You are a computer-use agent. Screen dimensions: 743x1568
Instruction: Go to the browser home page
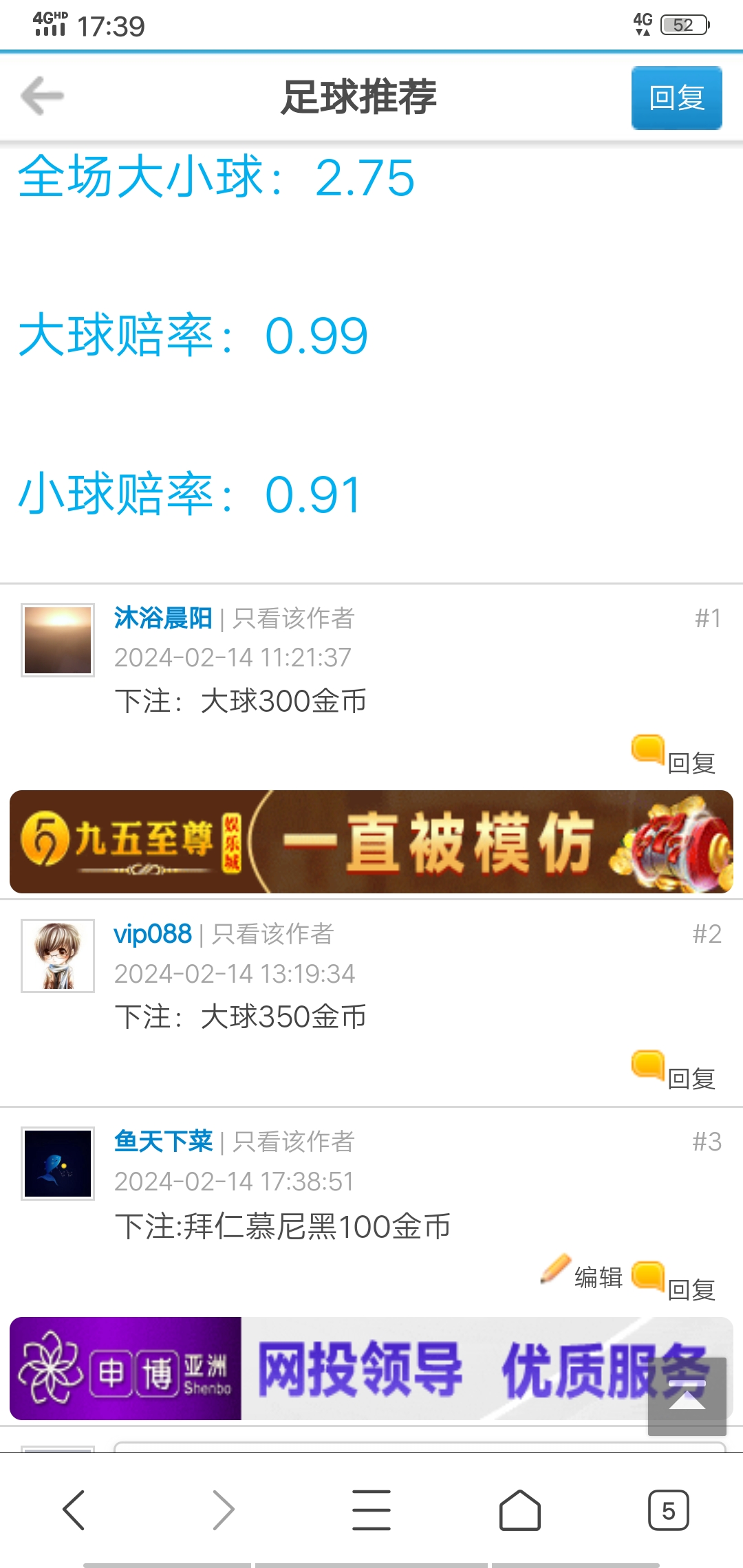point(520,1510)
